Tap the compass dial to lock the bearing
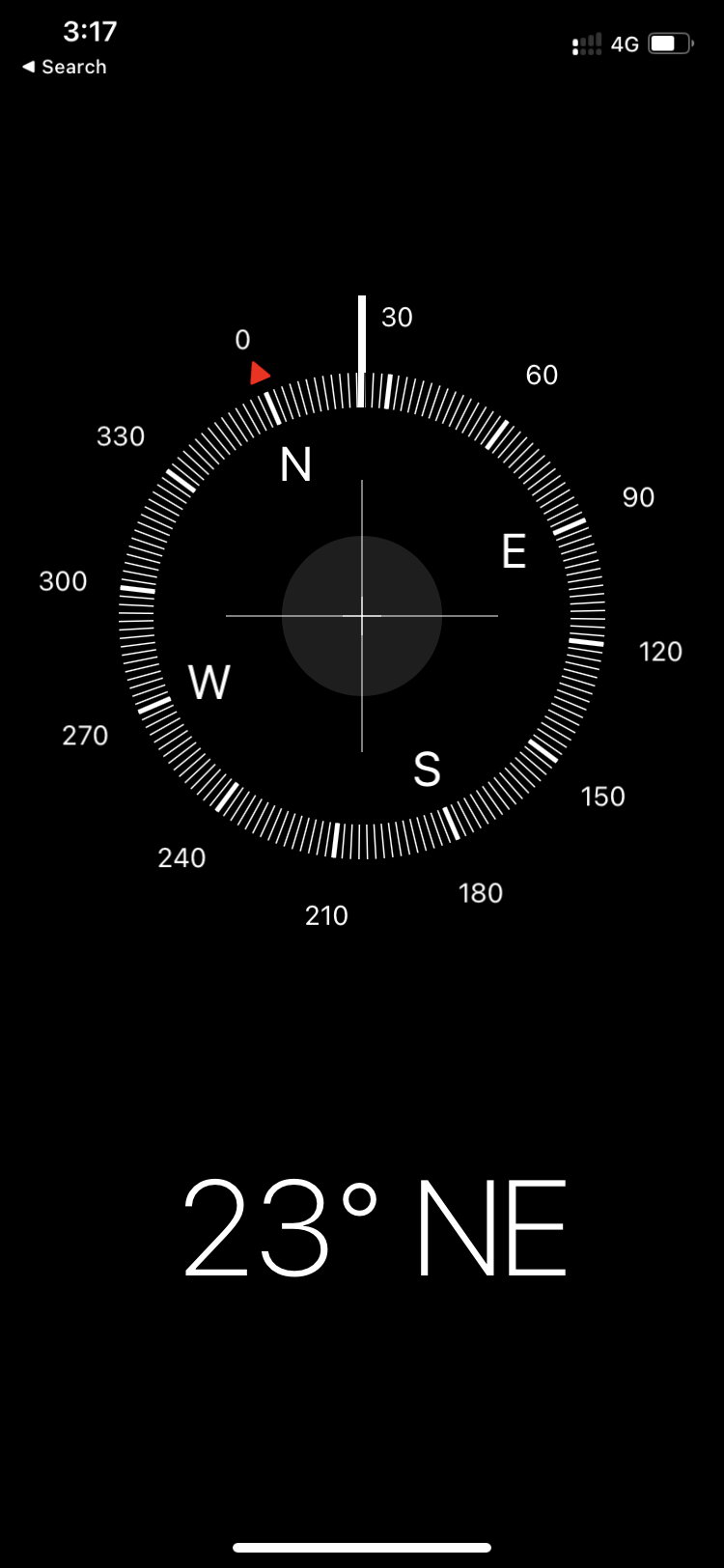This screenshot has width=724, height=1568. click(362, 615)
